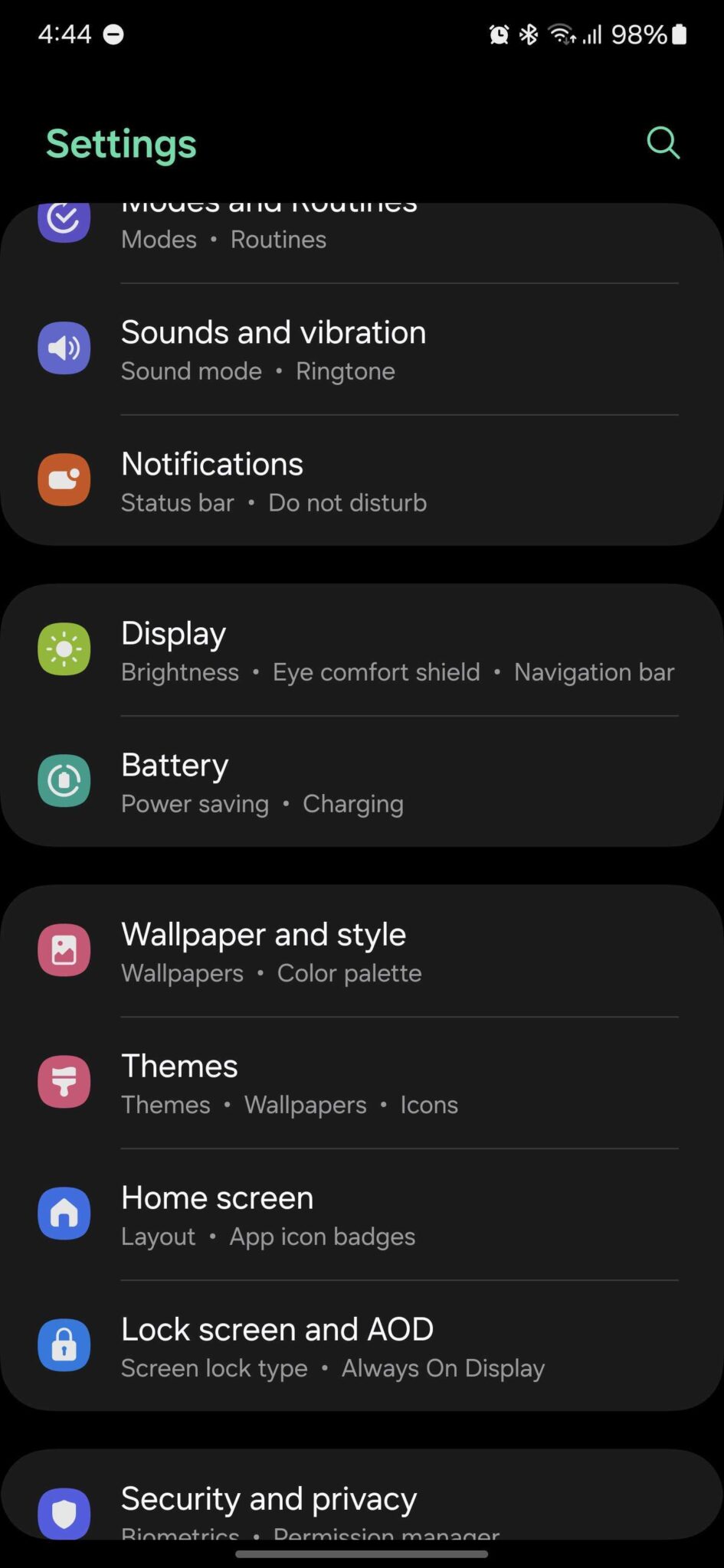
Task: Select the Home screen house icon
Action: (64, 1214)
